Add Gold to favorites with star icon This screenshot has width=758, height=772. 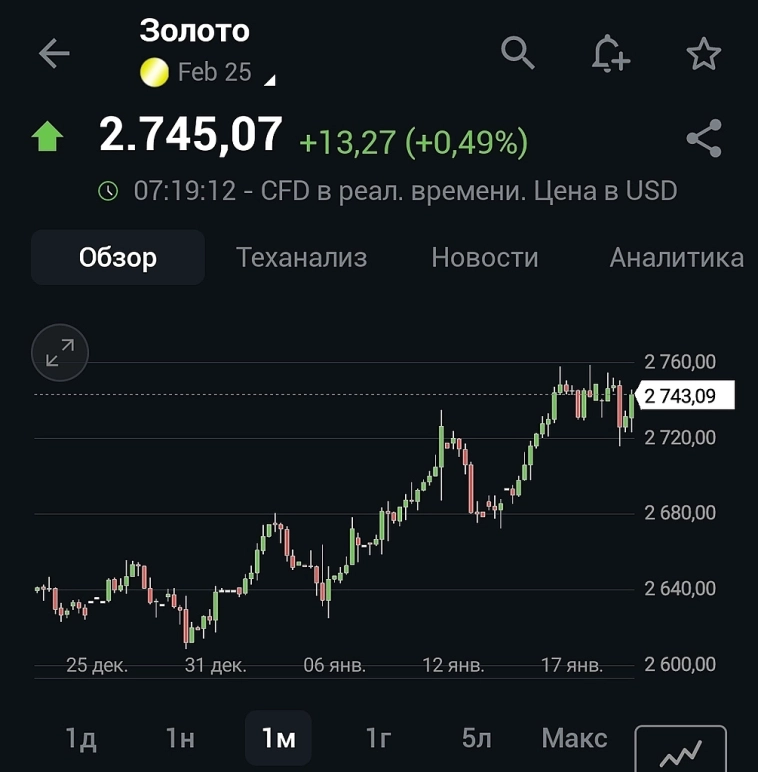702,54
